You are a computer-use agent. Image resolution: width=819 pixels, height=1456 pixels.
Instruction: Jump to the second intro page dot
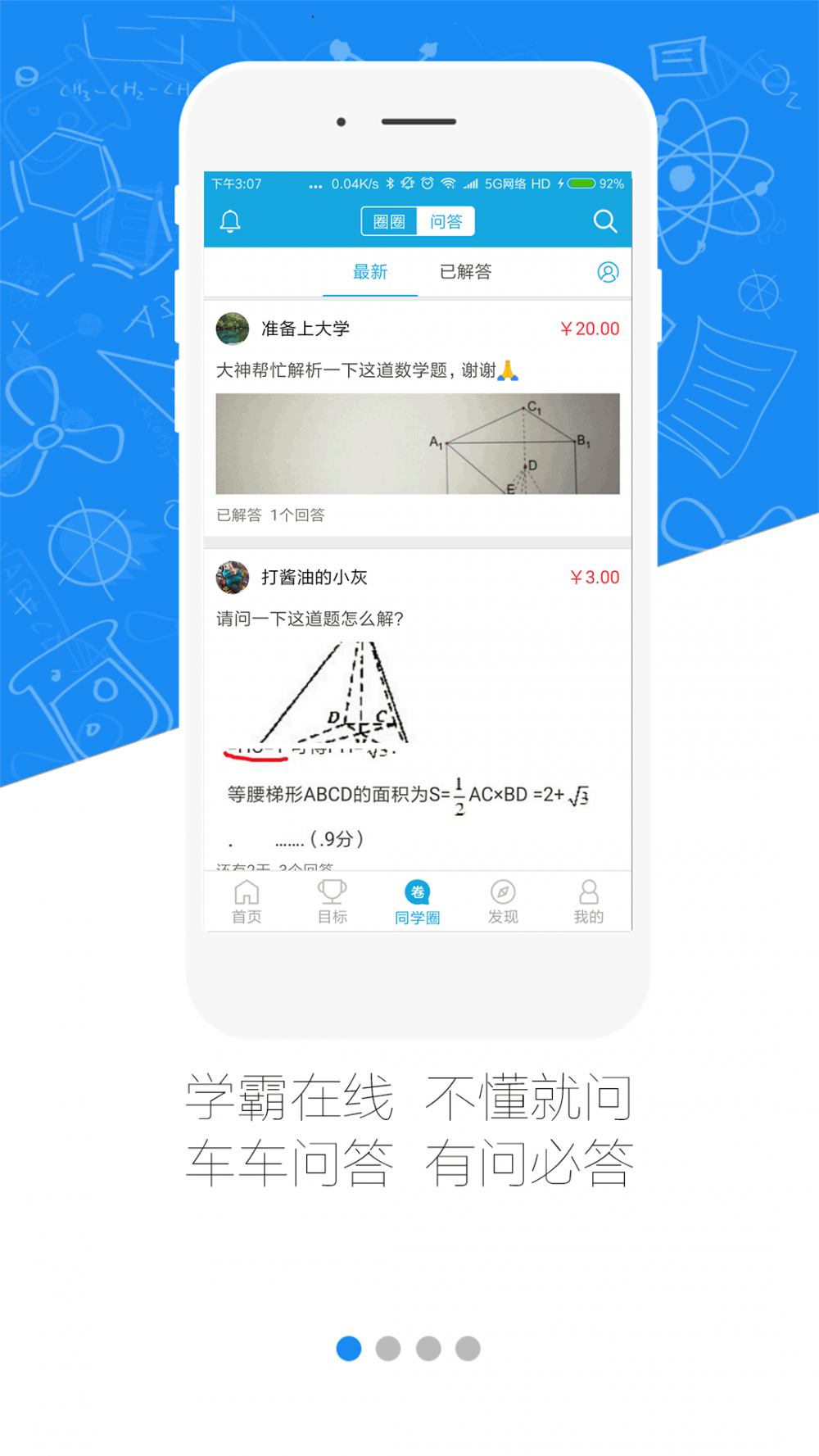pyautogui.click(x=388, y=1348)
